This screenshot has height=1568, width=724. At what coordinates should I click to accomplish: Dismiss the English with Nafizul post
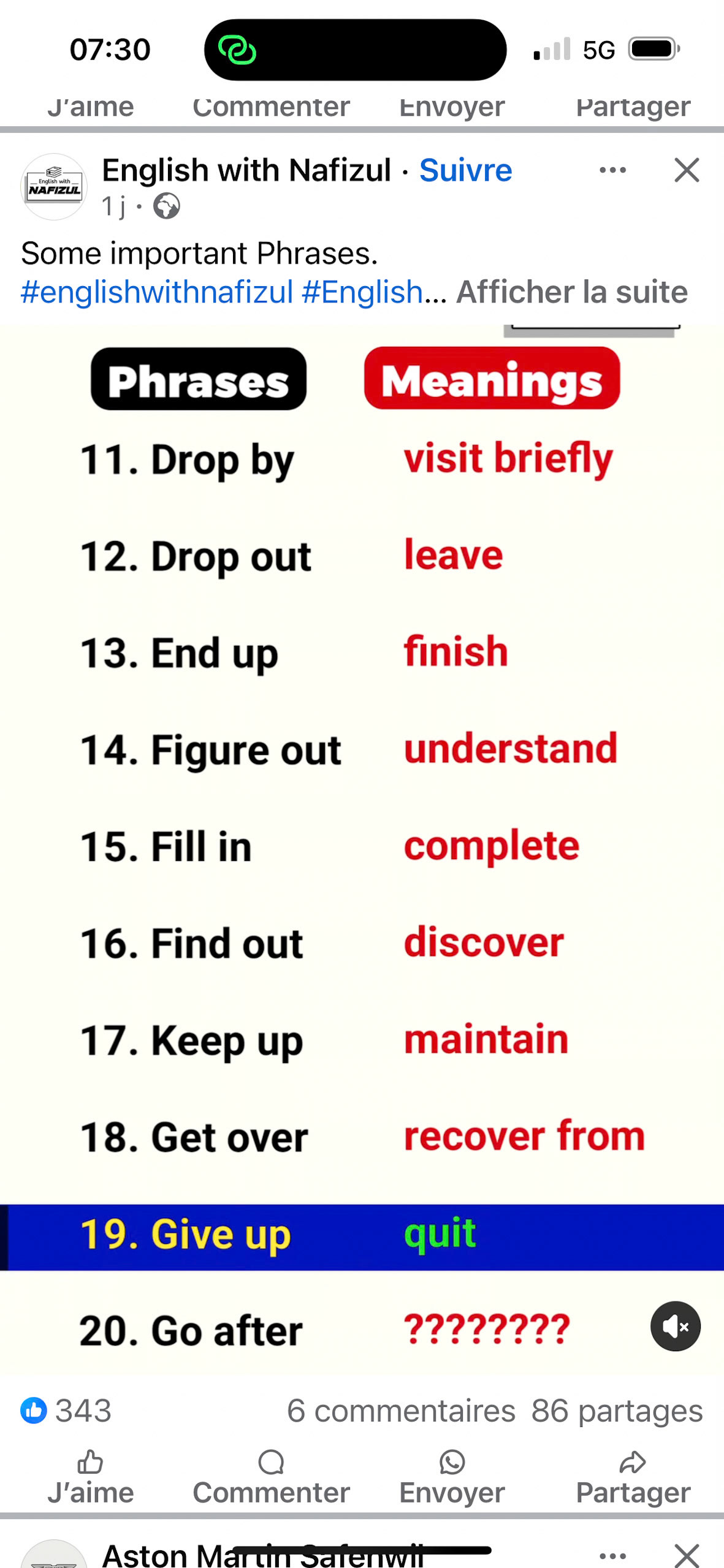(x=686, y=170)
